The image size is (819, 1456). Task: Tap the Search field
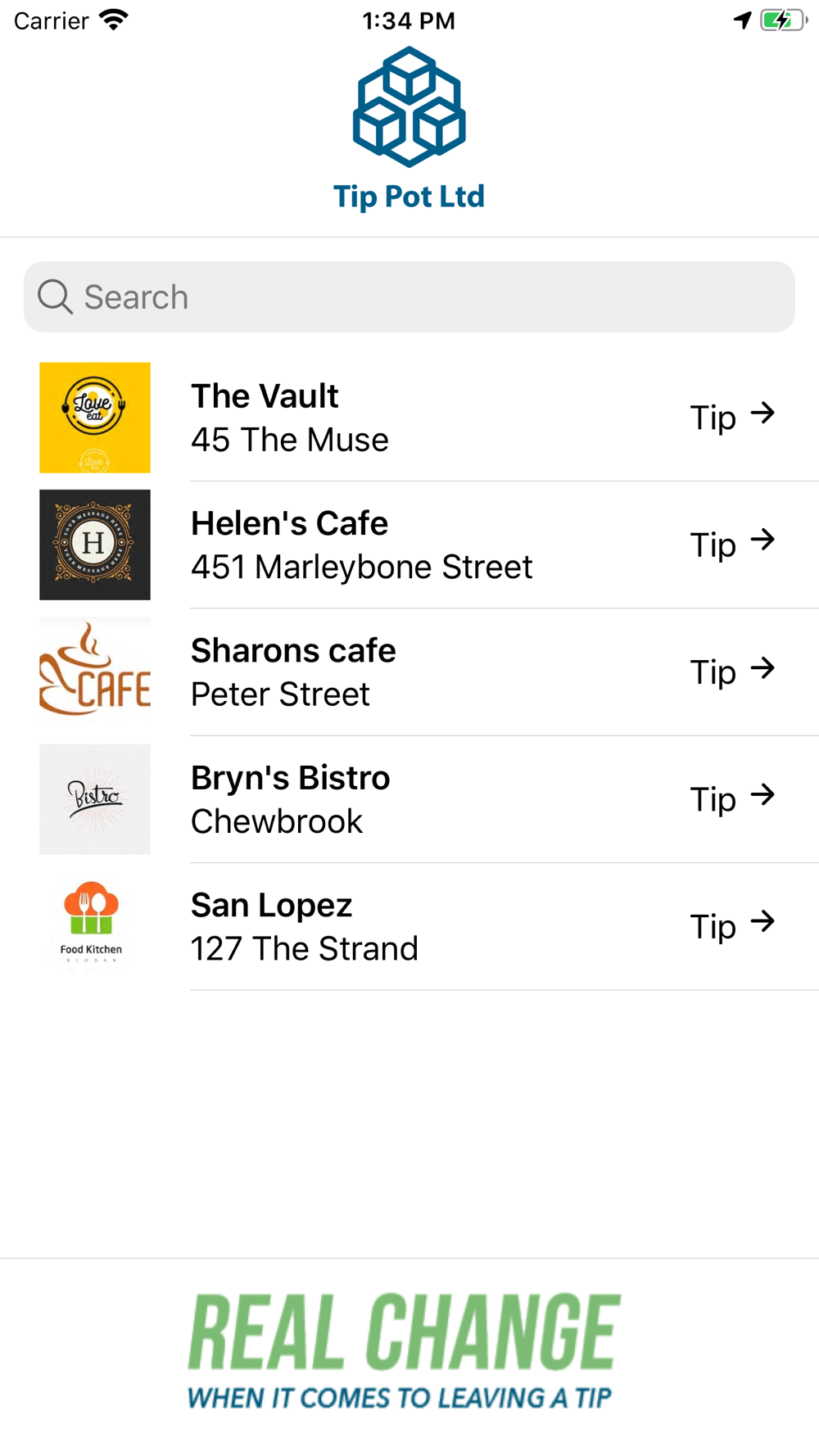pos(409,297)
